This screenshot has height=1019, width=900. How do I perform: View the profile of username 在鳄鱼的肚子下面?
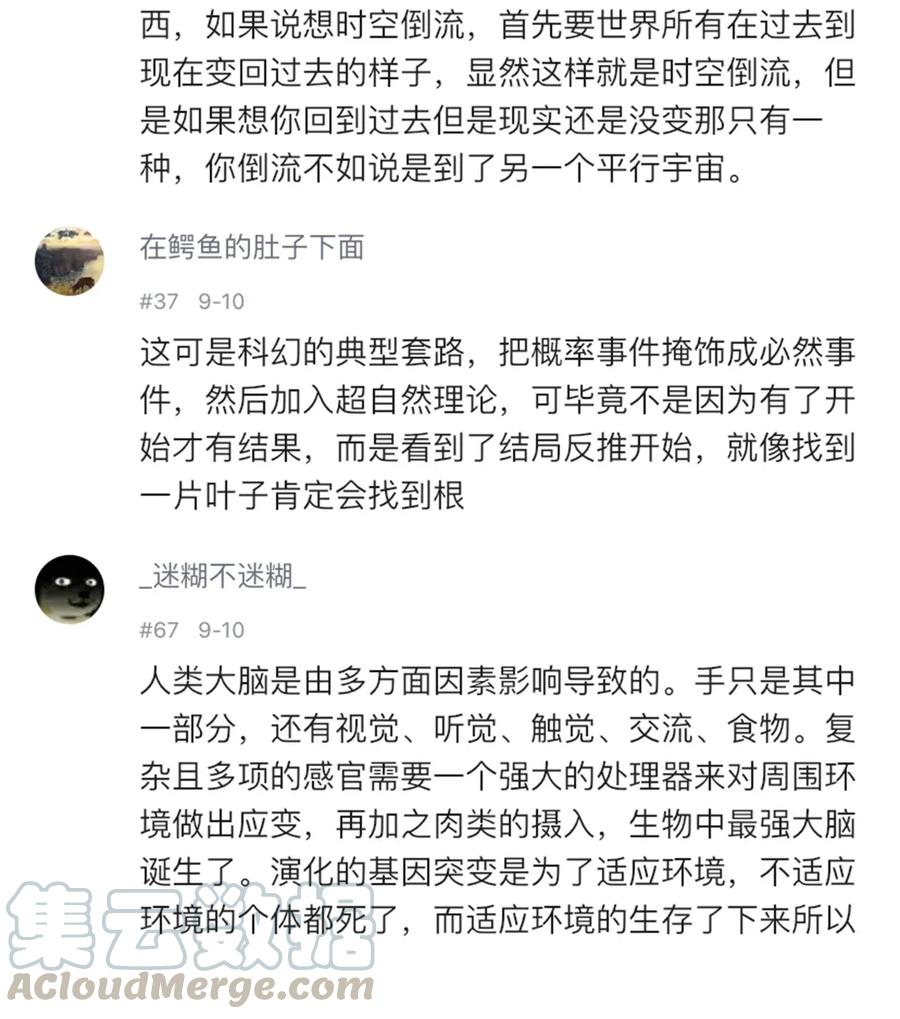[251, 248]
